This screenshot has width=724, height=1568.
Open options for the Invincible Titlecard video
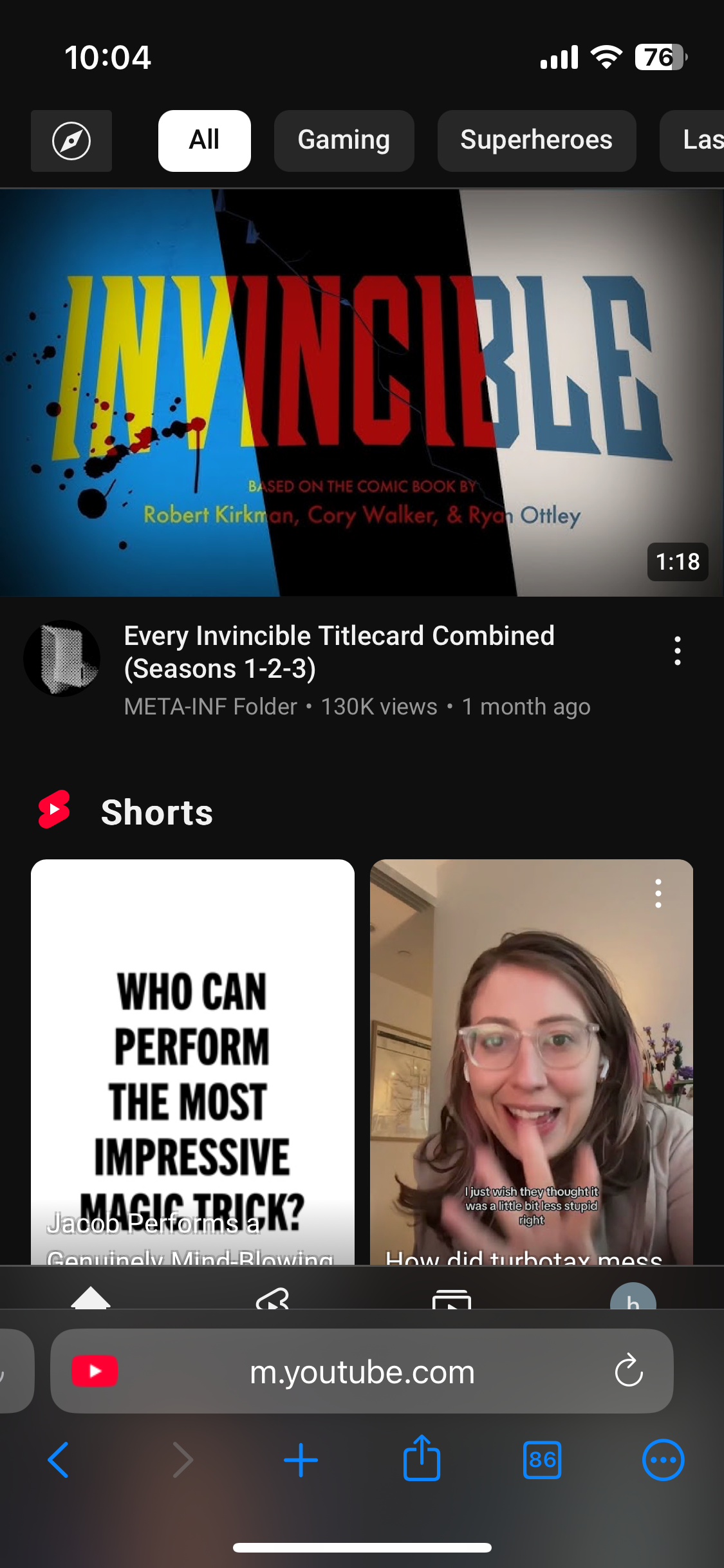(677, 651)
